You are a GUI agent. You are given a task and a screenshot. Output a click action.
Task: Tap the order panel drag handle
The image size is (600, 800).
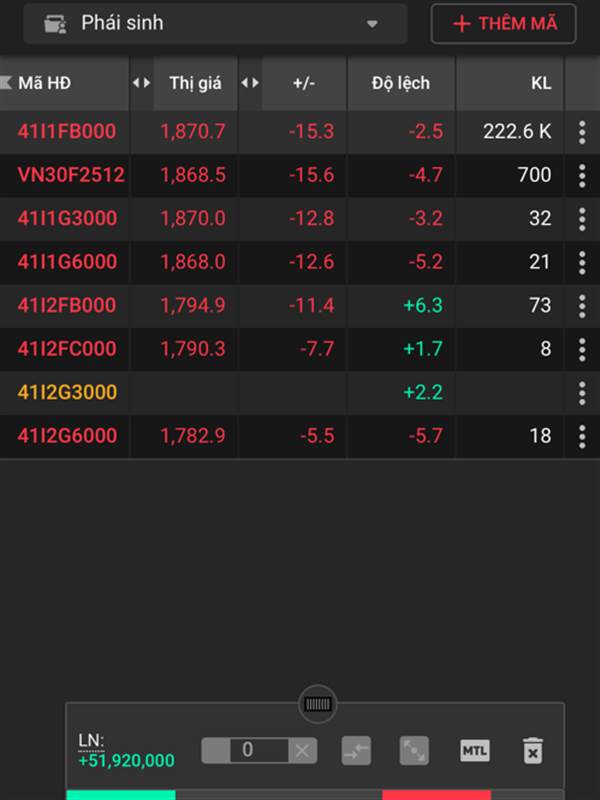click(318, 705)
